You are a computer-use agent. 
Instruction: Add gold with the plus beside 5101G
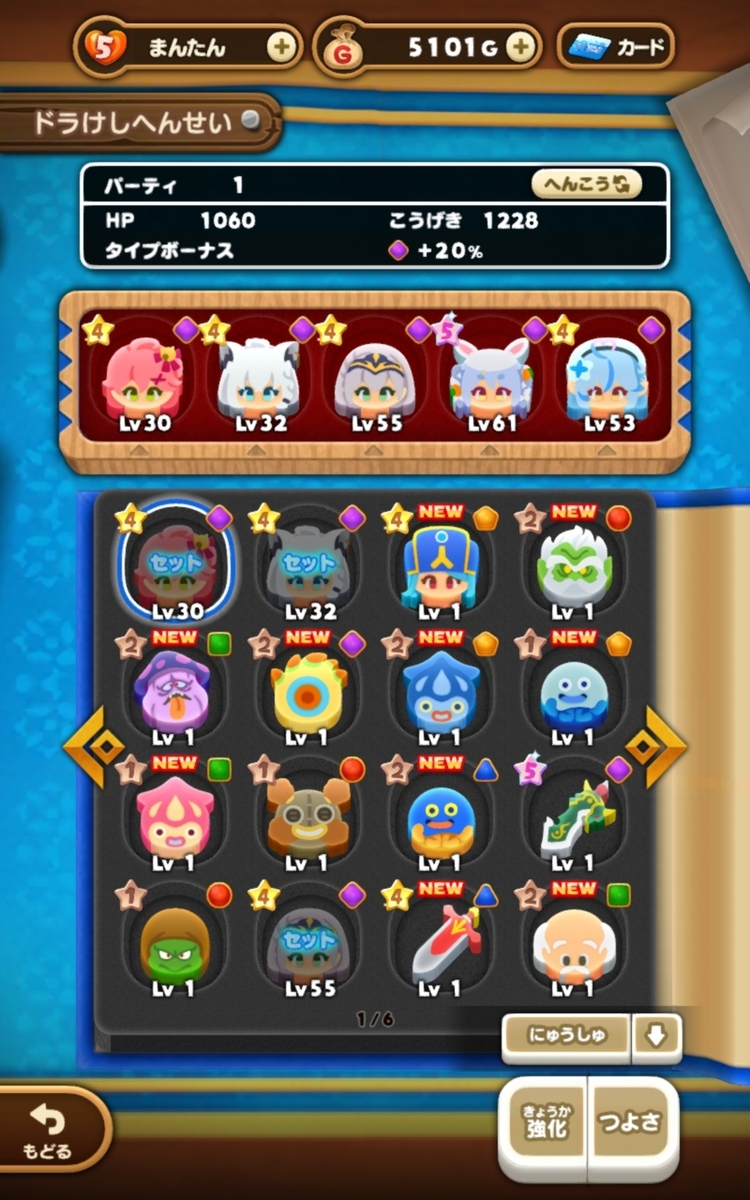(520, 48)
